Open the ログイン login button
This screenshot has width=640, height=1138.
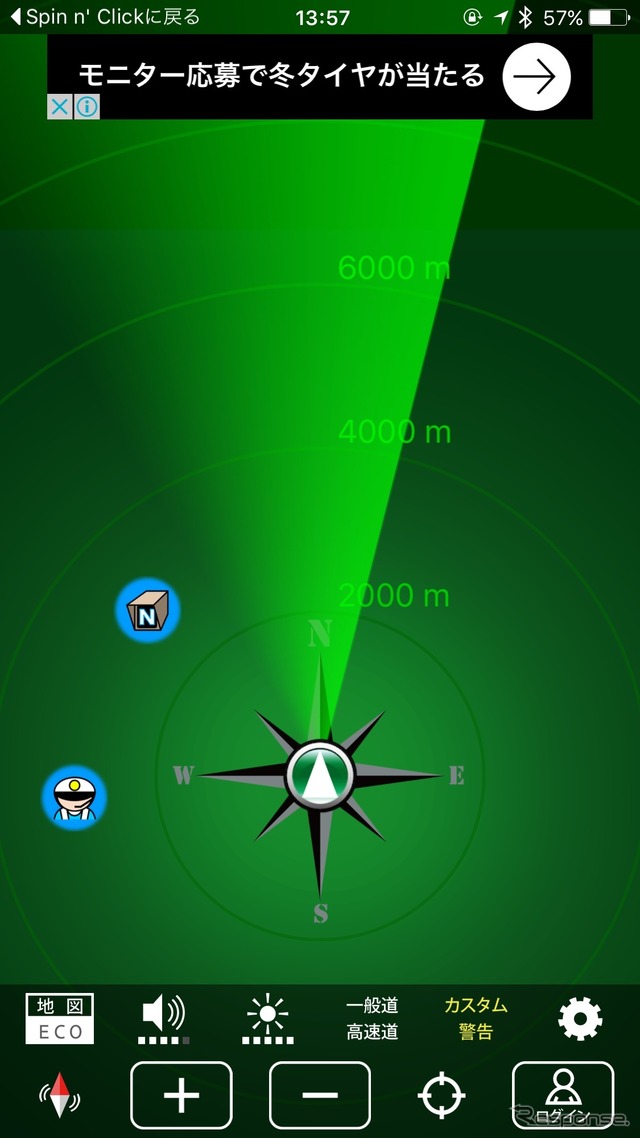tap(563, 1095)
